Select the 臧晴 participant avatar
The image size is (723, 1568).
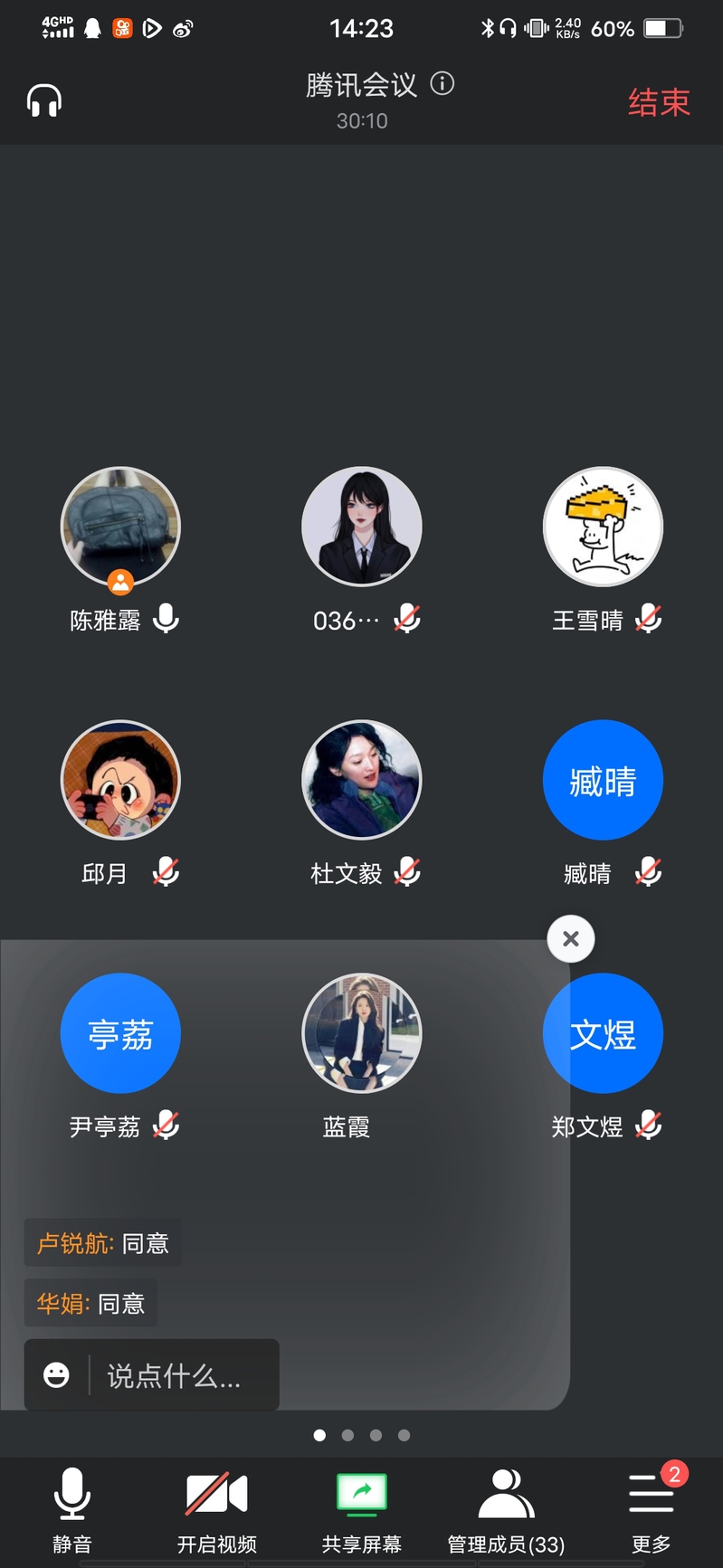[603, 780]
